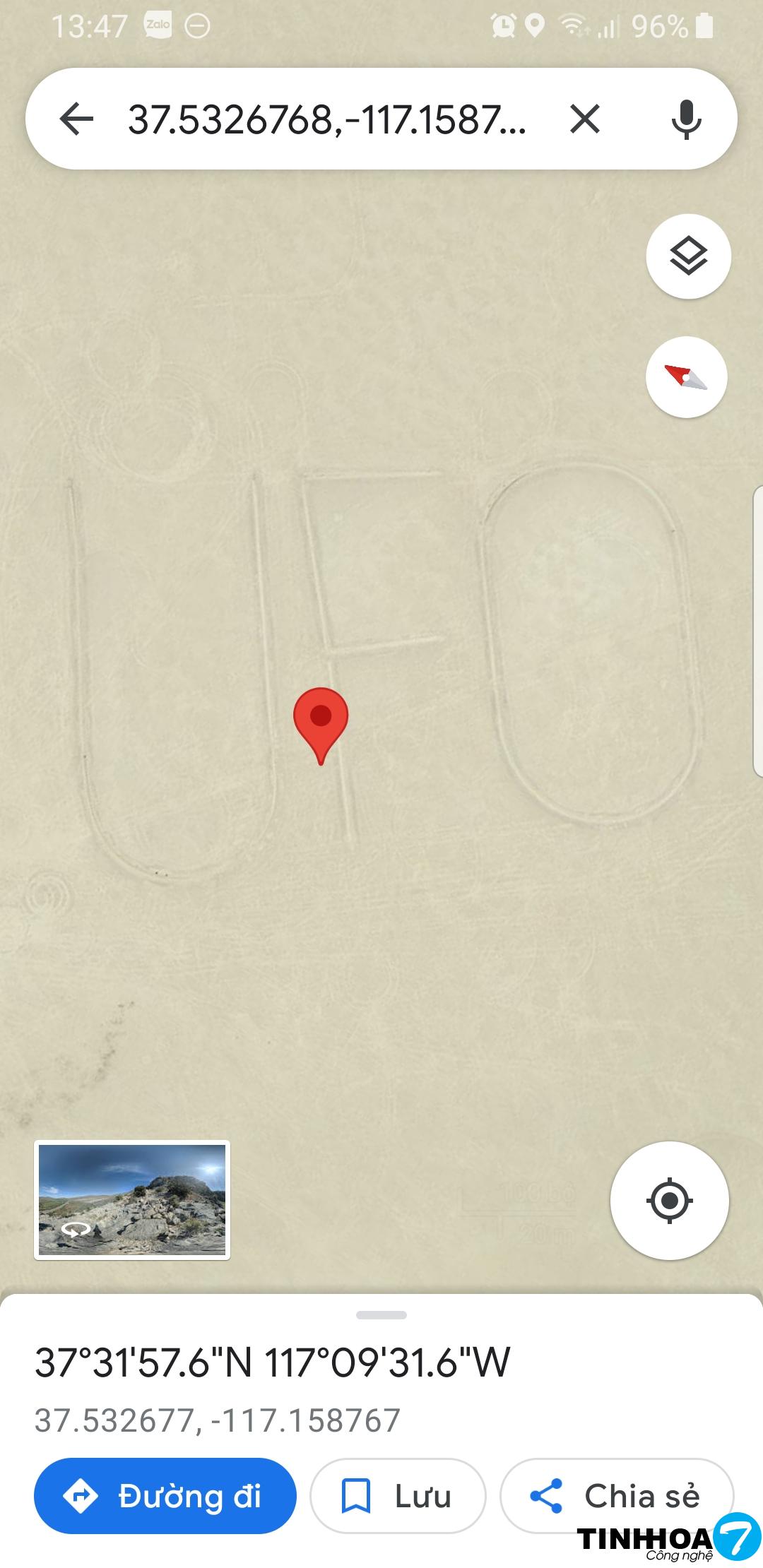763x1568 pixels.
Task: Share the location via Chia sẻ
Action: tap(616, 1495)
